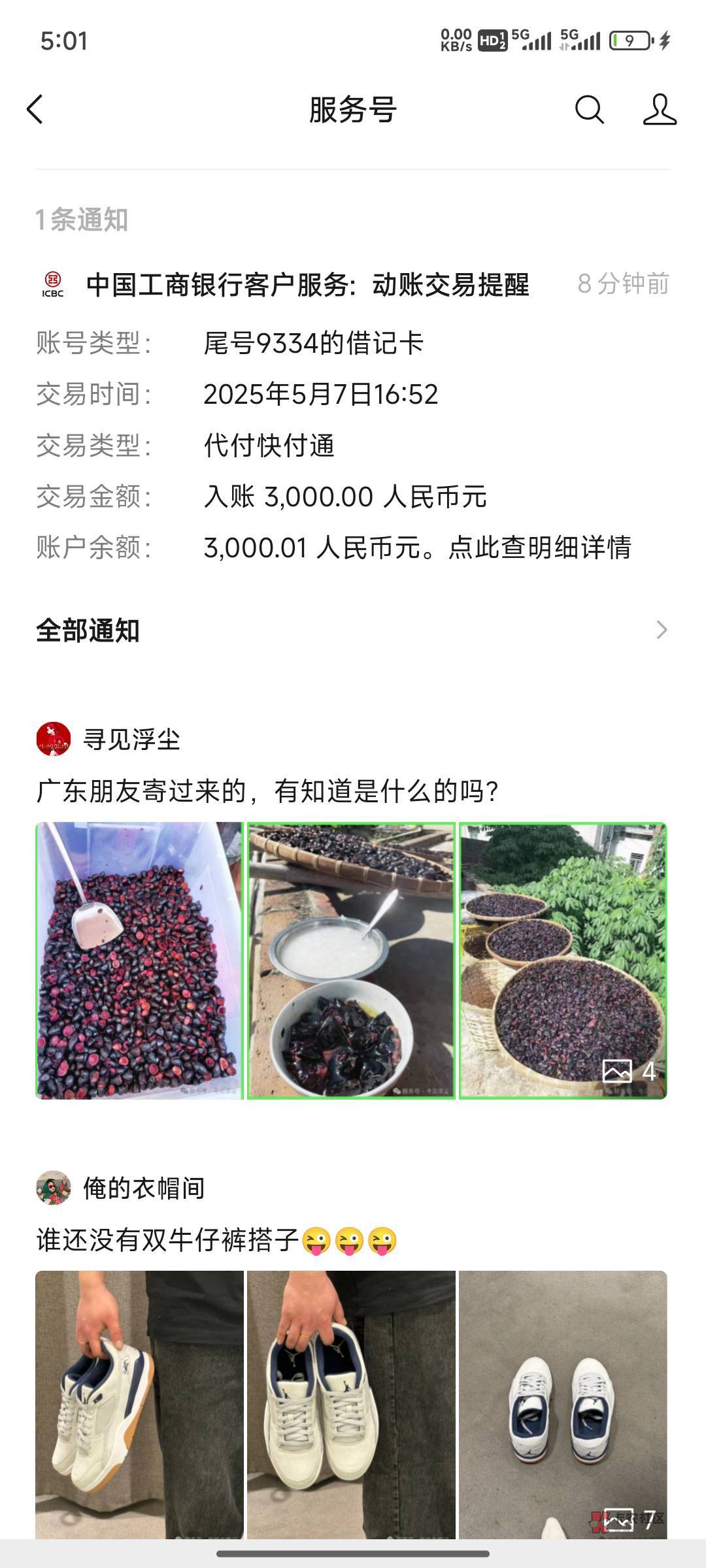Screen dimensions: 706x1568
Task: Tap 点此查明细详情 for transaction details
Action: click(540, 547)
